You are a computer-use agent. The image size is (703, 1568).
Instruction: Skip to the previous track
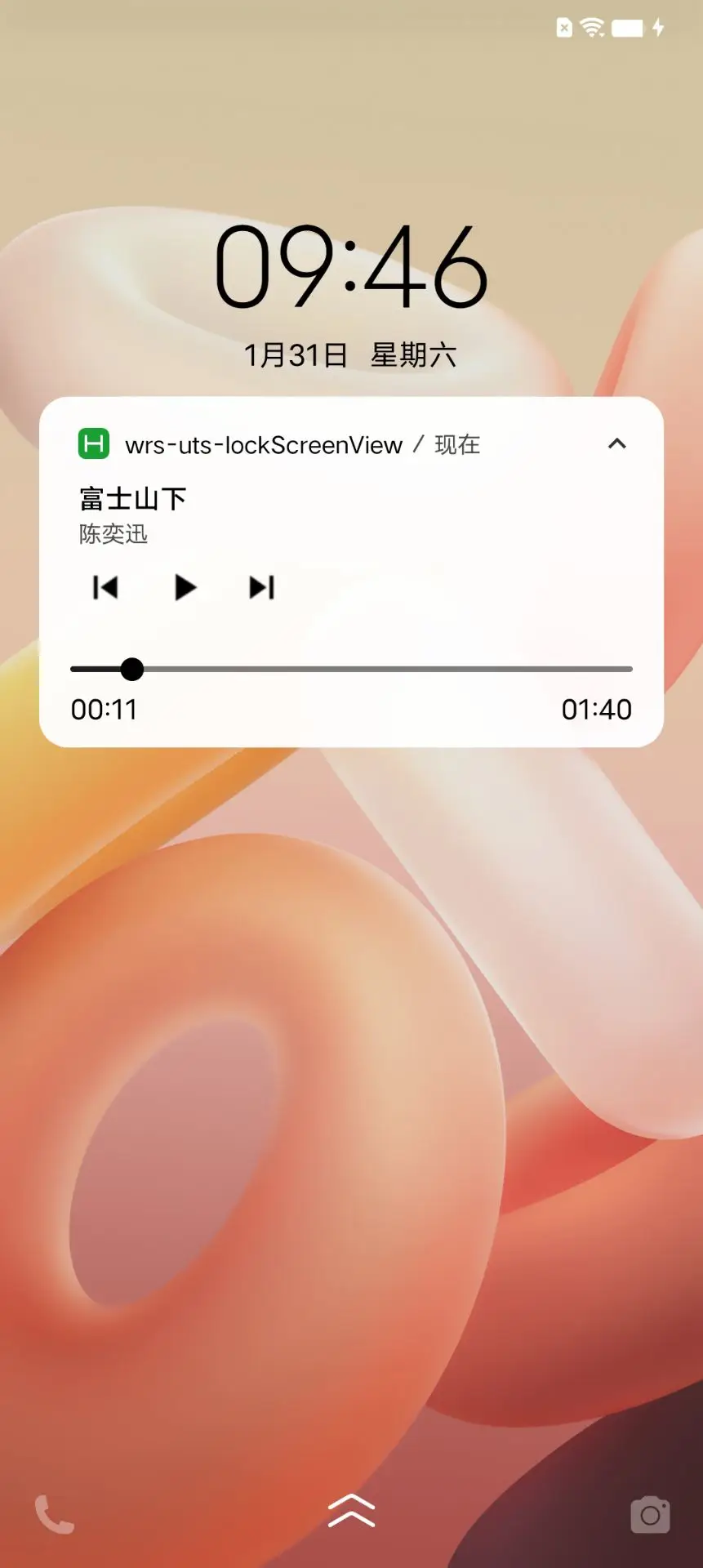point(105,587)
